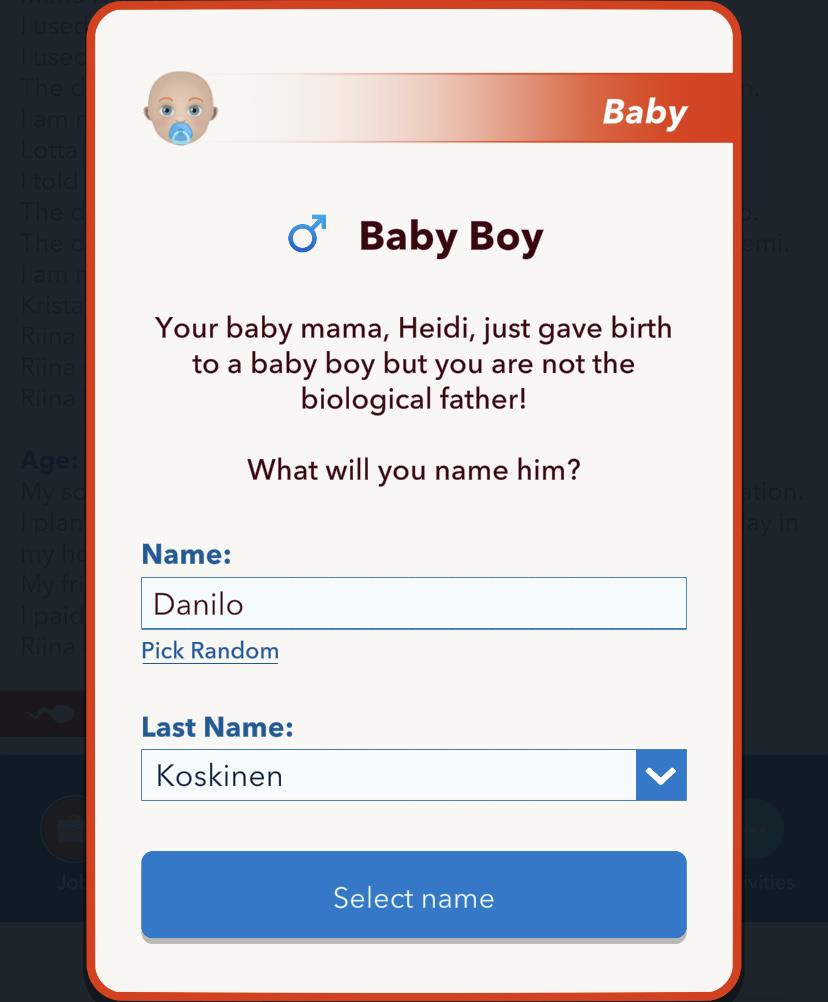Tap the Name field containing Danilo
The width and height of the screenshot is (828, 1002).
click(413, 603)
